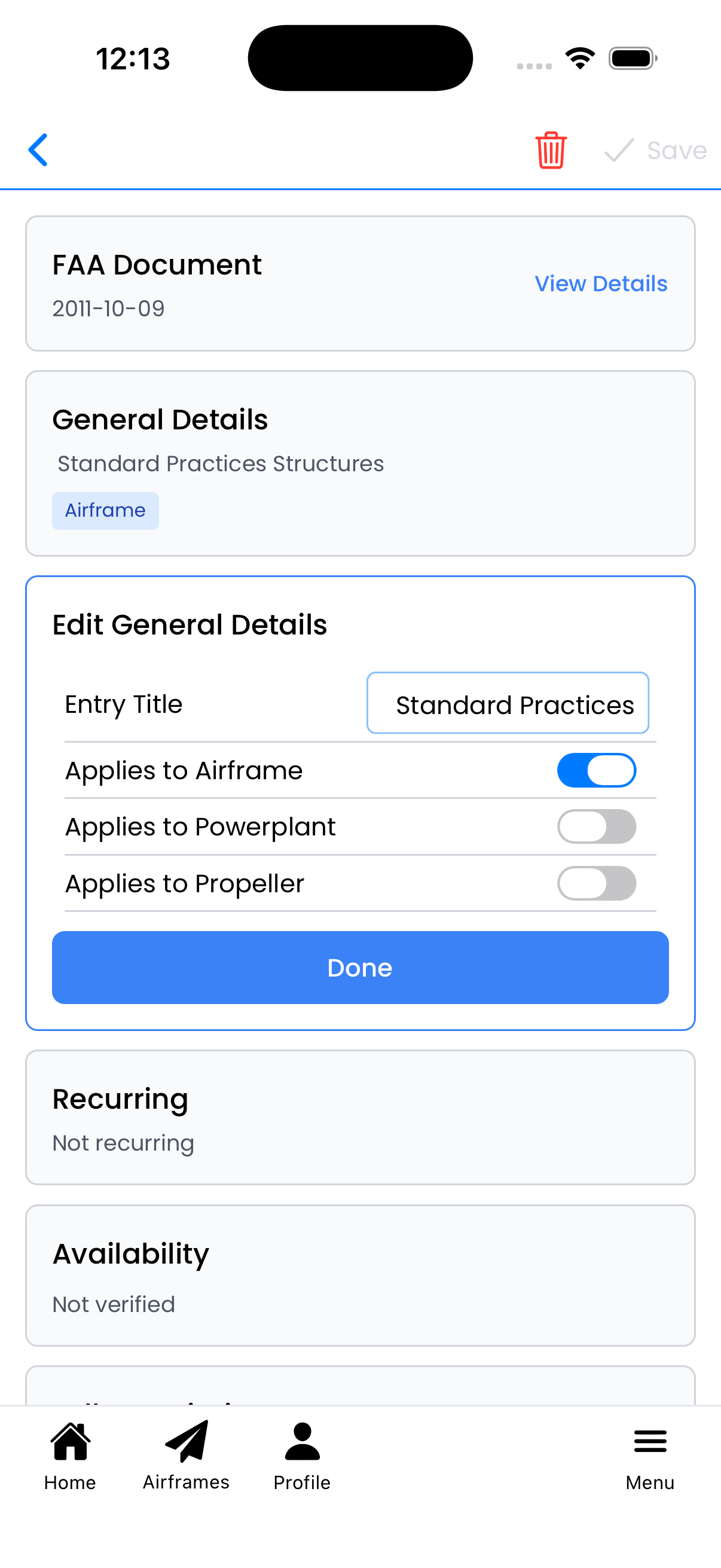Tap the Done button
The height and width of the screenshot is (1568, 721).
tap(359, 967)
